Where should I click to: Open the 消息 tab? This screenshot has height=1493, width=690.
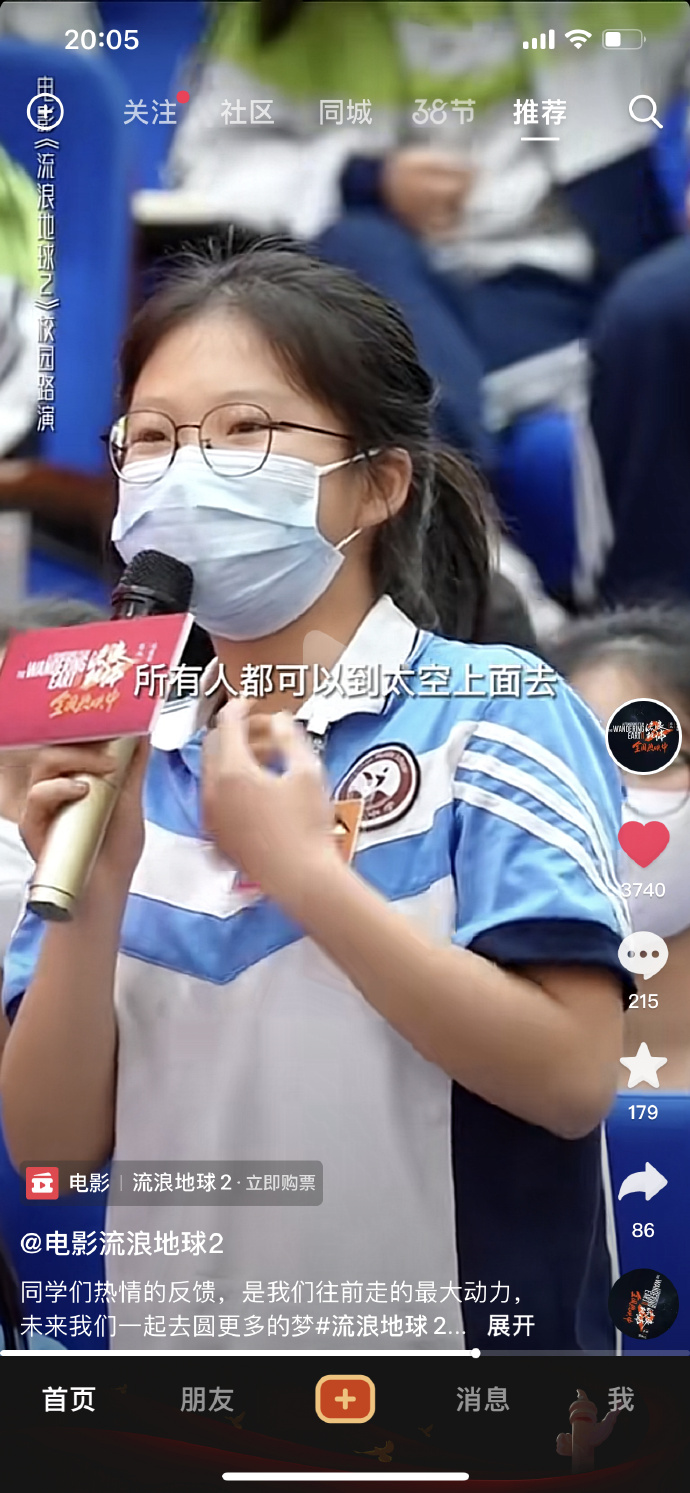(x=483, y=1399)
